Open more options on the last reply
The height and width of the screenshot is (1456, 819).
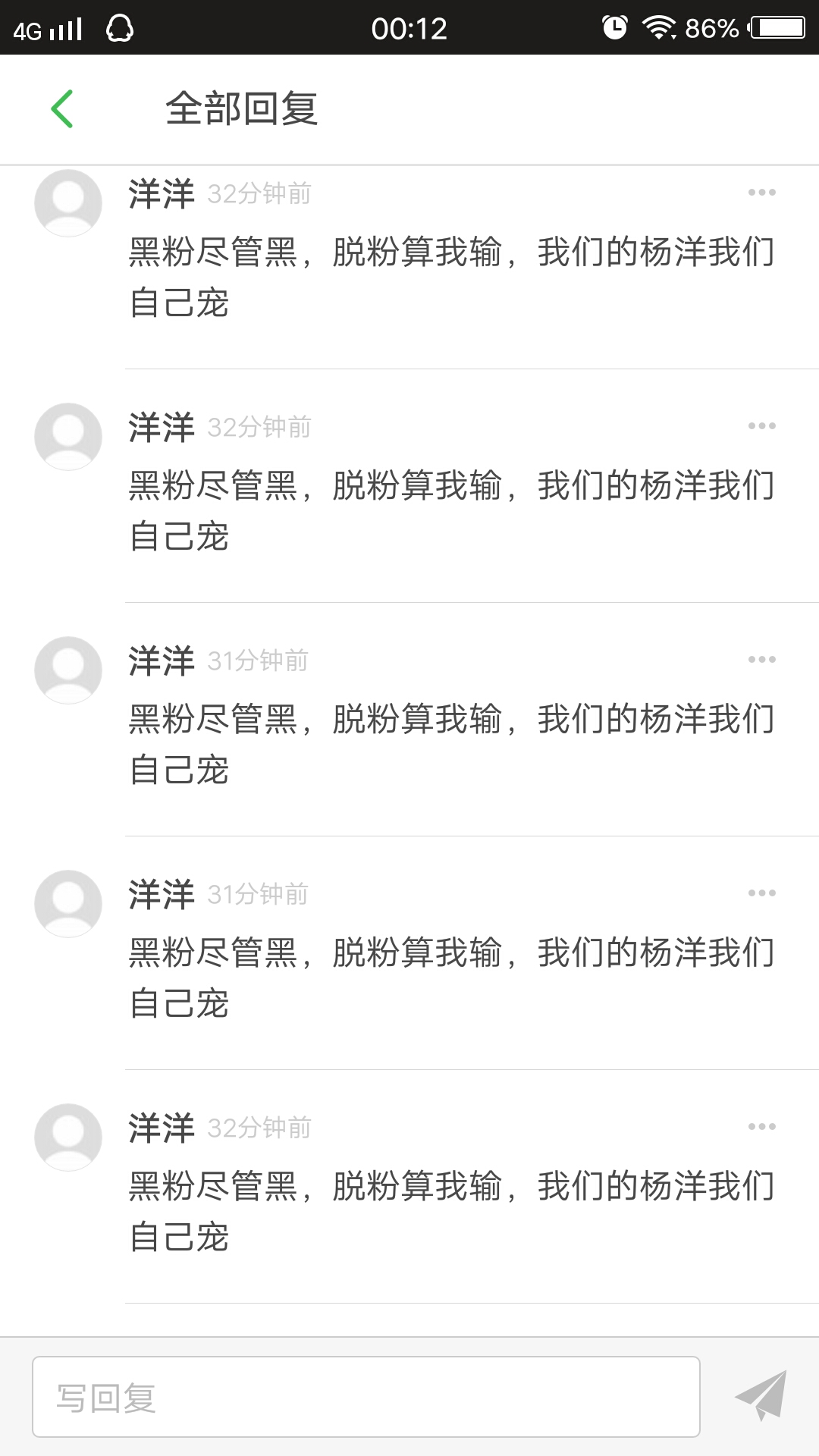click(x=761, y=1127)
